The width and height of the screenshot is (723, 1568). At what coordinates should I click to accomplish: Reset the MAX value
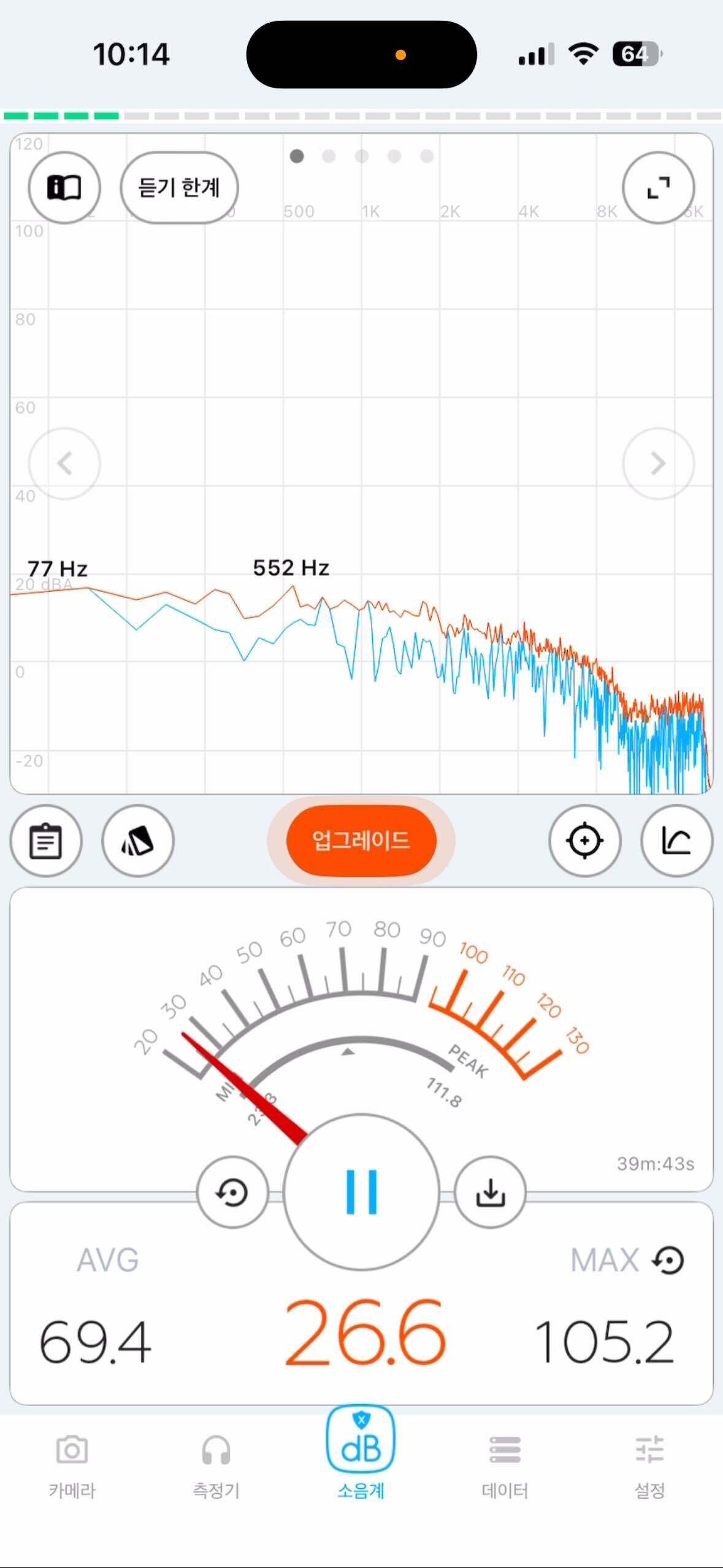point(668,1261)
